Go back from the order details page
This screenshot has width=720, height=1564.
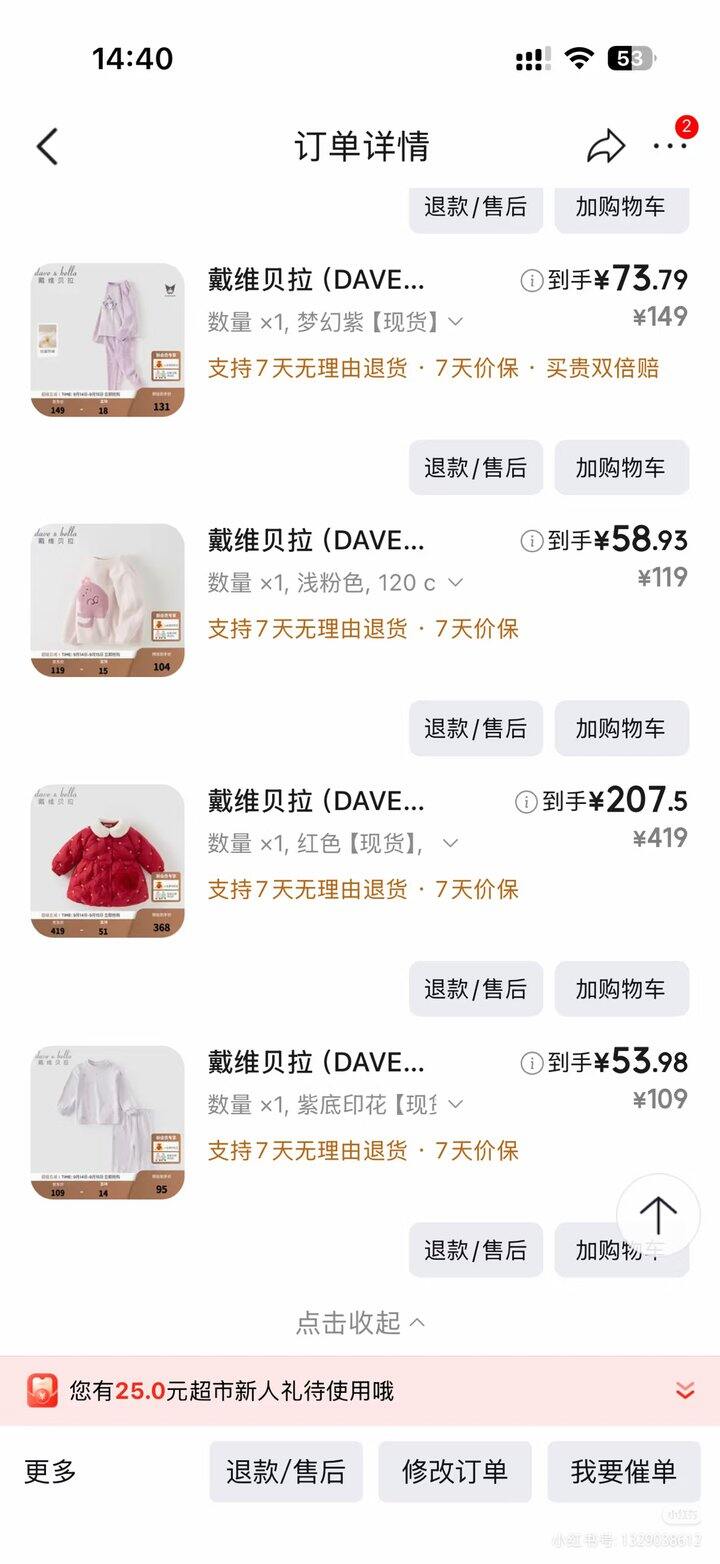47,147
